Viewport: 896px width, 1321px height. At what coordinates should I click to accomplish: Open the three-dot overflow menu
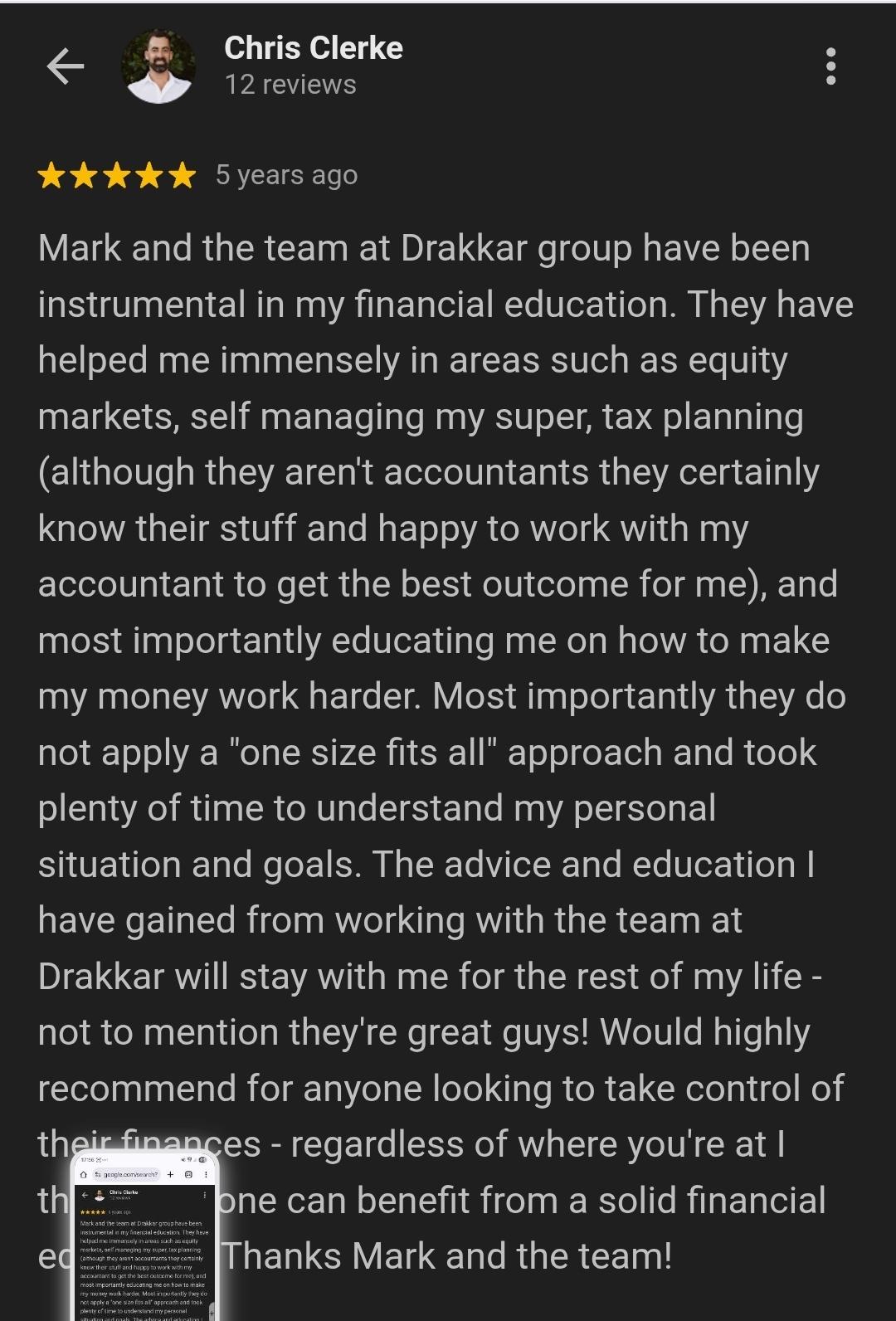(x=830, y=66)
